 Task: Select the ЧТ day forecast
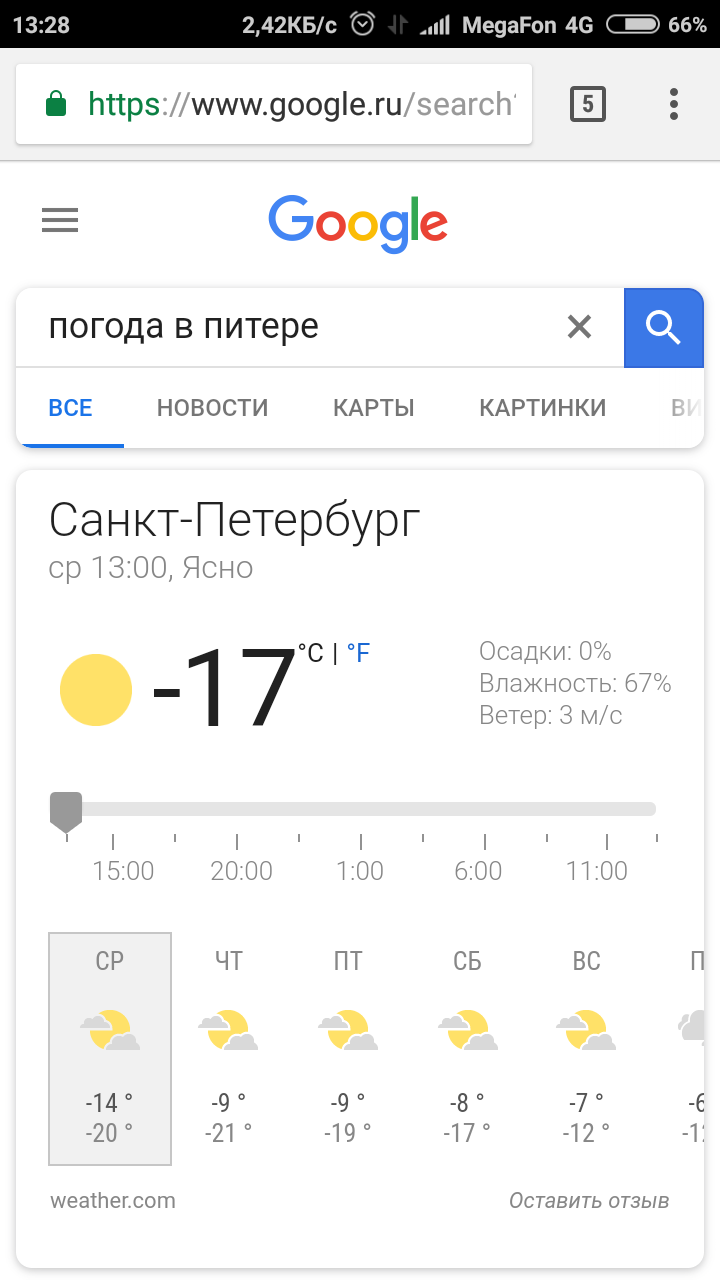228,1048
